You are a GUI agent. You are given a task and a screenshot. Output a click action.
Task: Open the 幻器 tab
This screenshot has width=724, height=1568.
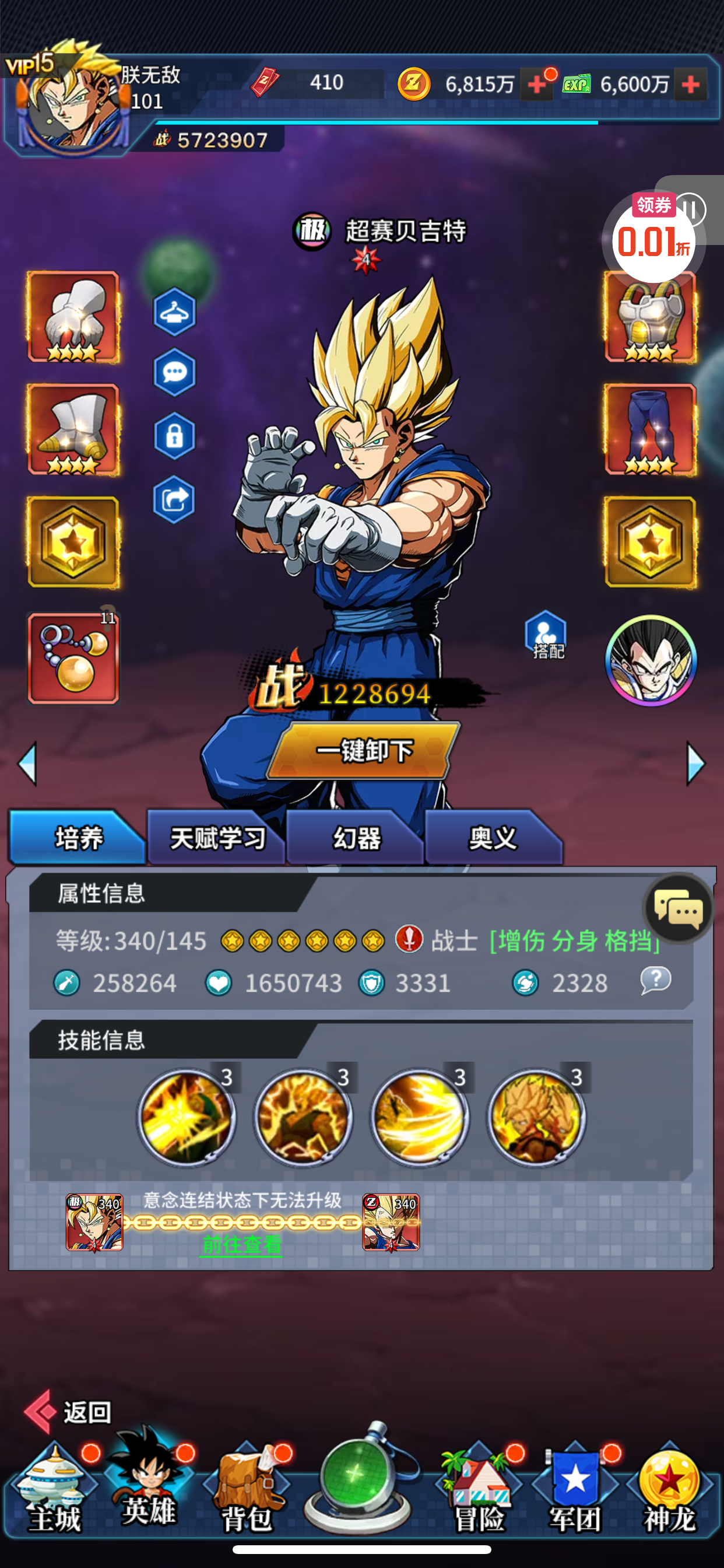pos(356,838)
